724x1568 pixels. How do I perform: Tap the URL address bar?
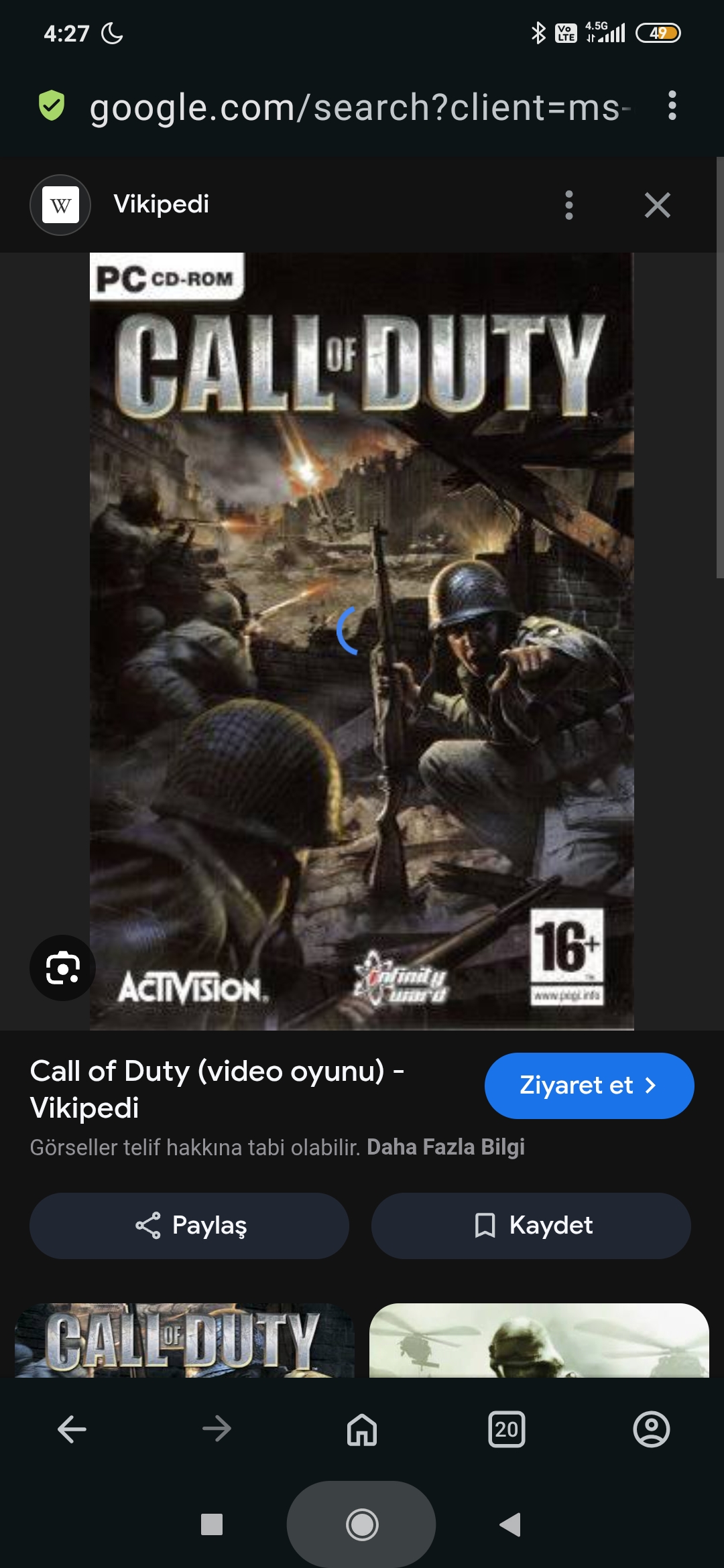pos(359,107)
